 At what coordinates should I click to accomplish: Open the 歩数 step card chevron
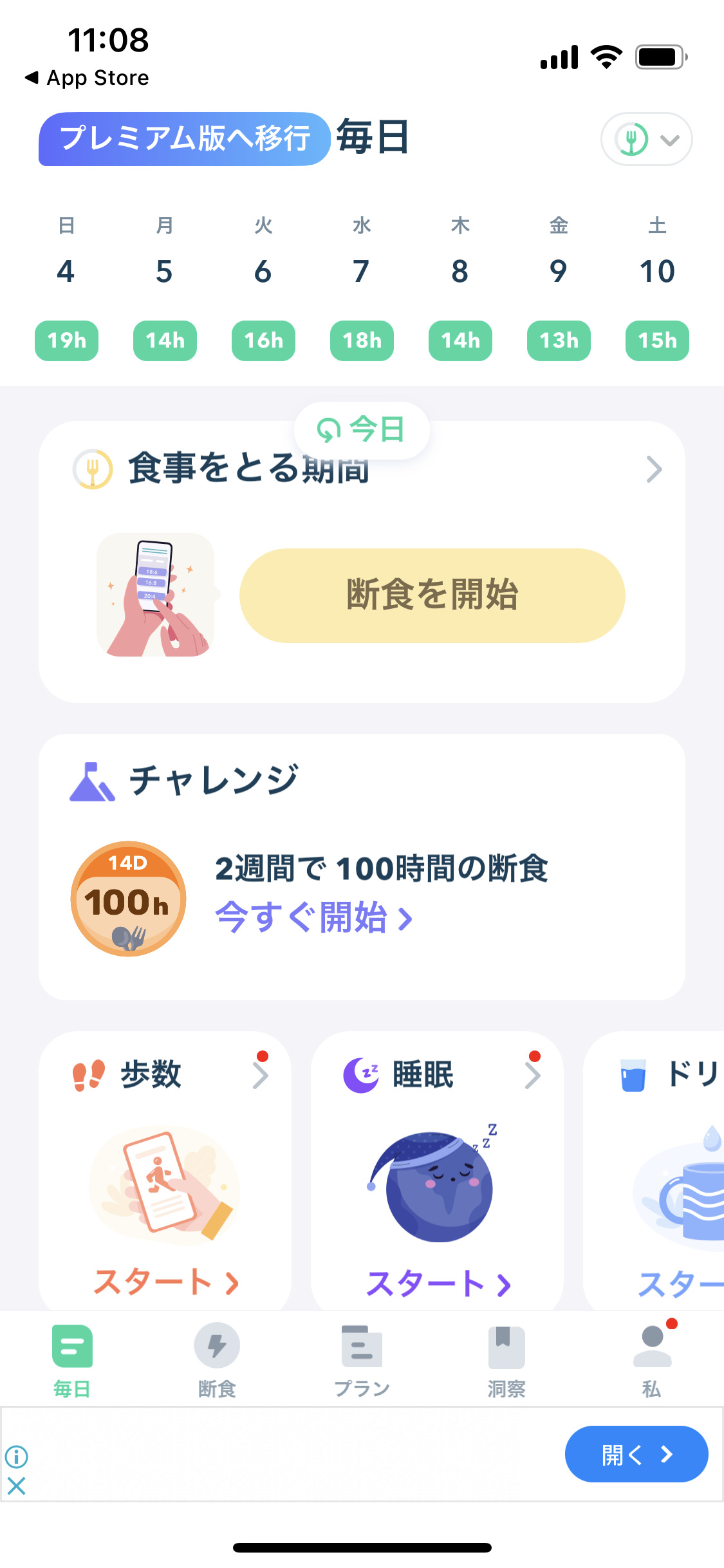coord(261,1075)
